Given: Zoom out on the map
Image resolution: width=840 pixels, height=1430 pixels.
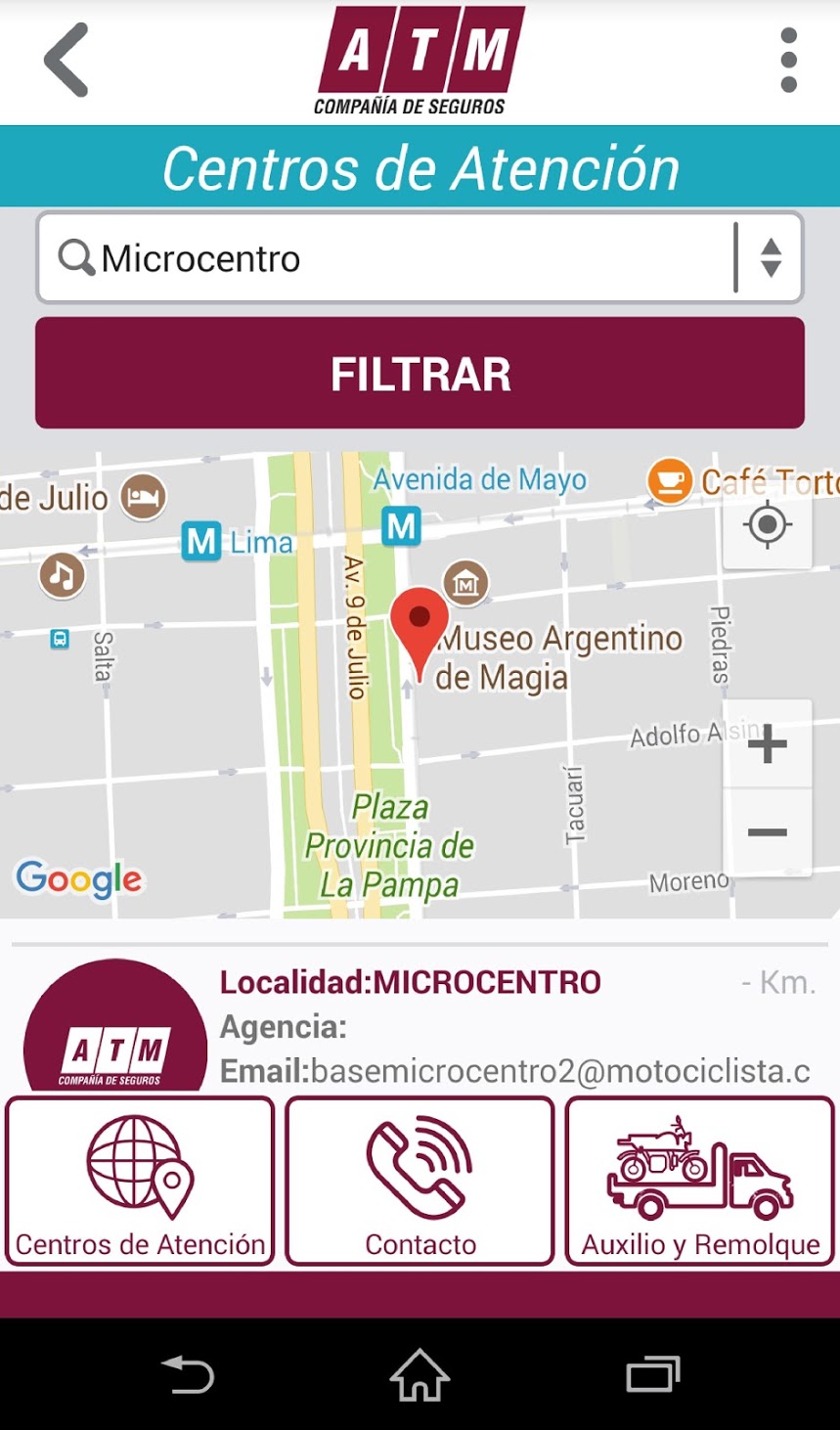Looking at the screenshot, I should (x=767, y=832).
